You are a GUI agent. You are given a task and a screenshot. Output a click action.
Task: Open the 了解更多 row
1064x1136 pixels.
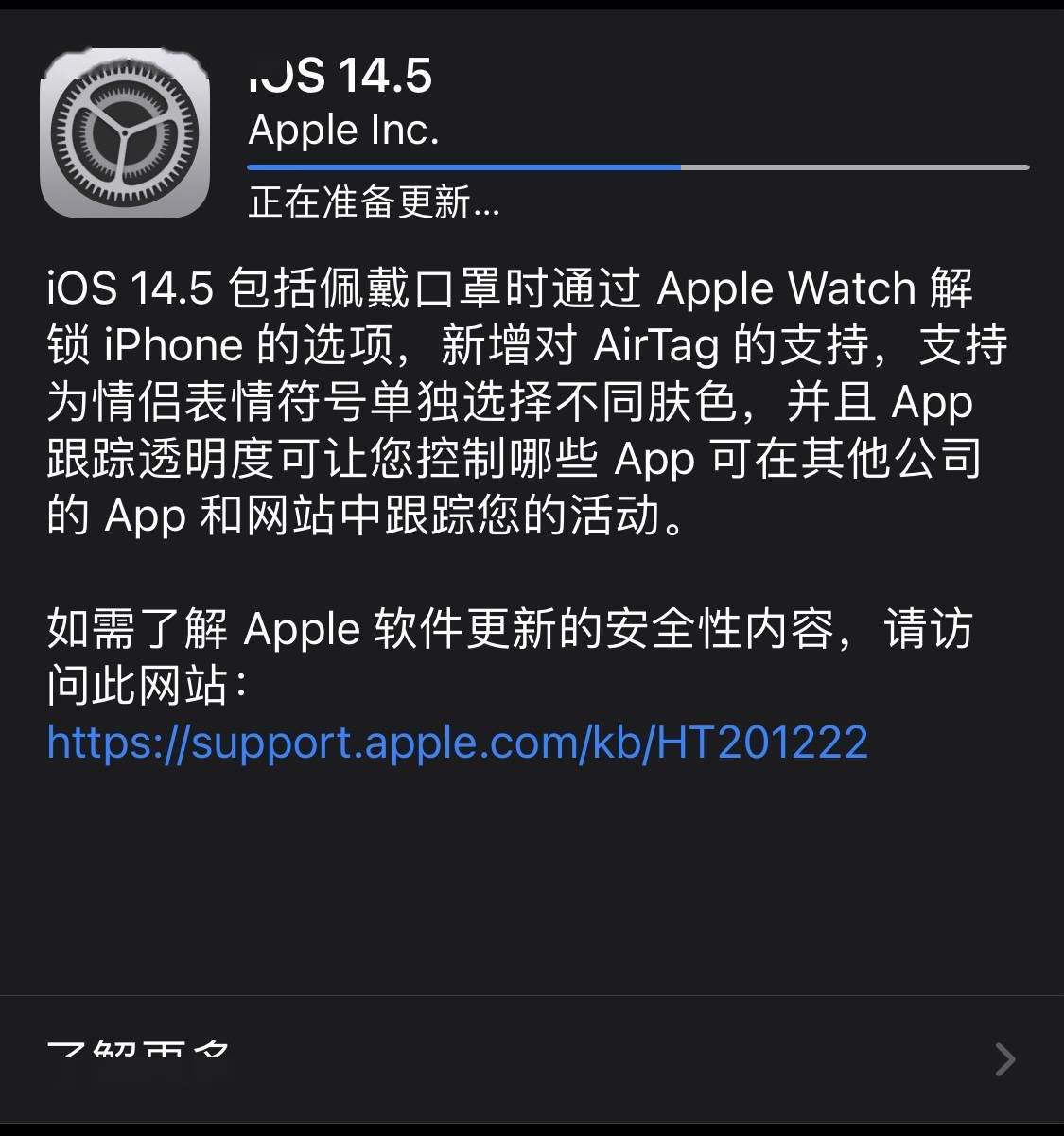pyautogui.click(x=532, y=1058)
